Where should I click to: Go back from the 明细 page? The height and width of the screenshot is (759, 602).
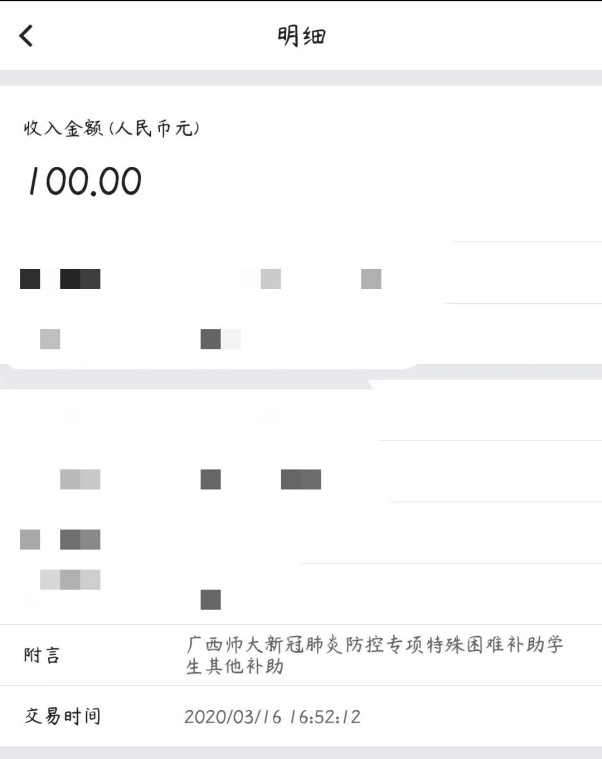[26, 36]
